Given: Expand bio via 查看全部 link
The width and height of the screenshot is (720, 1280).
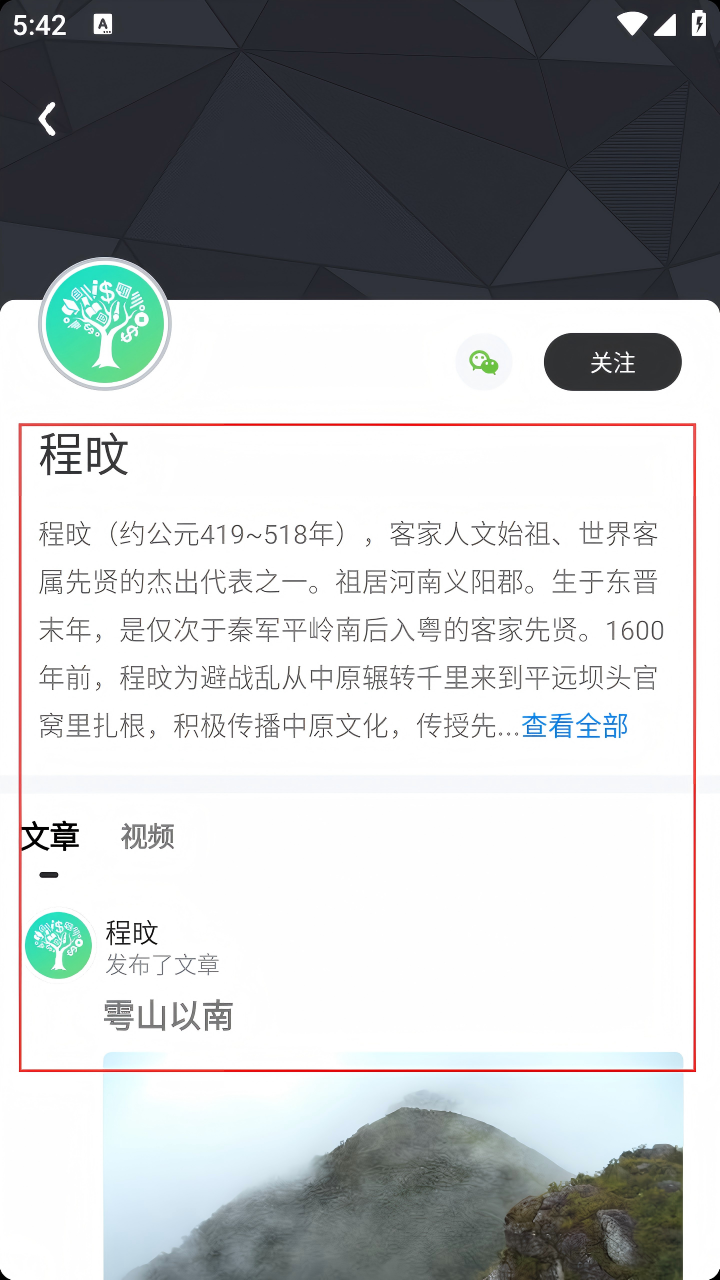Looking at the screenshot, I should (x=574, y=726).
